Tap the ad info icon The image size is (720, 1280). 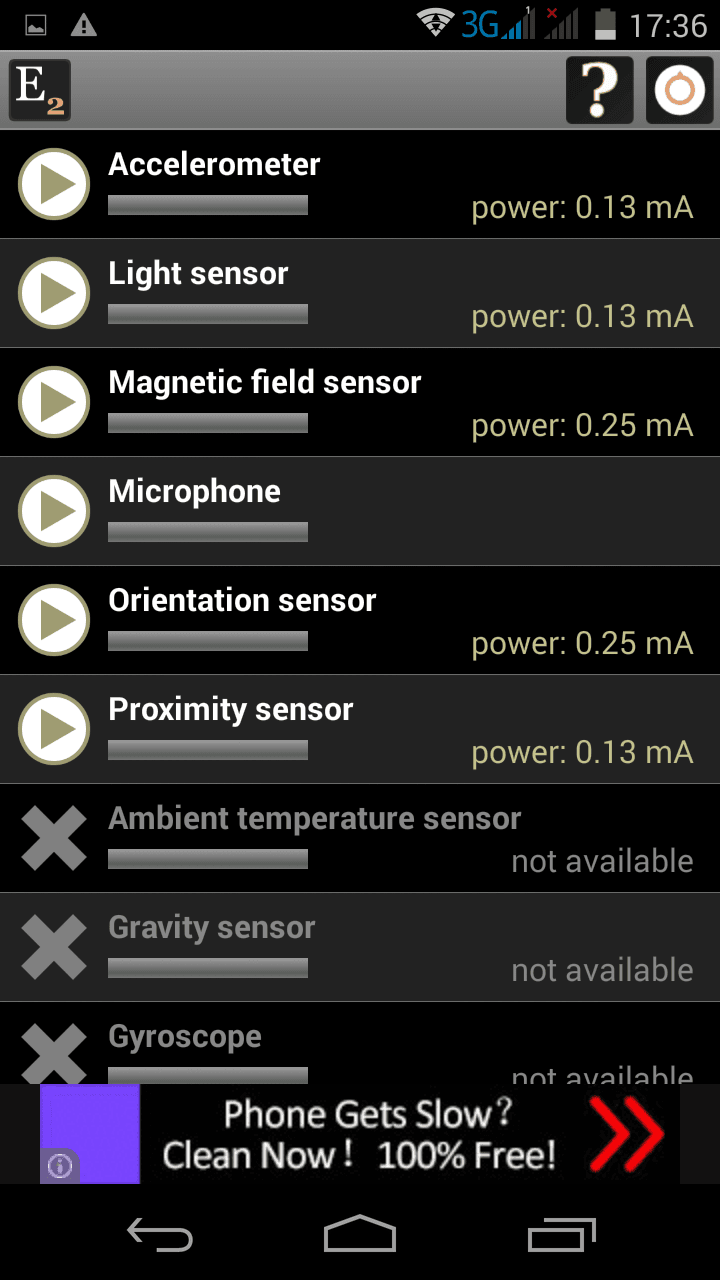[60, 1166]
